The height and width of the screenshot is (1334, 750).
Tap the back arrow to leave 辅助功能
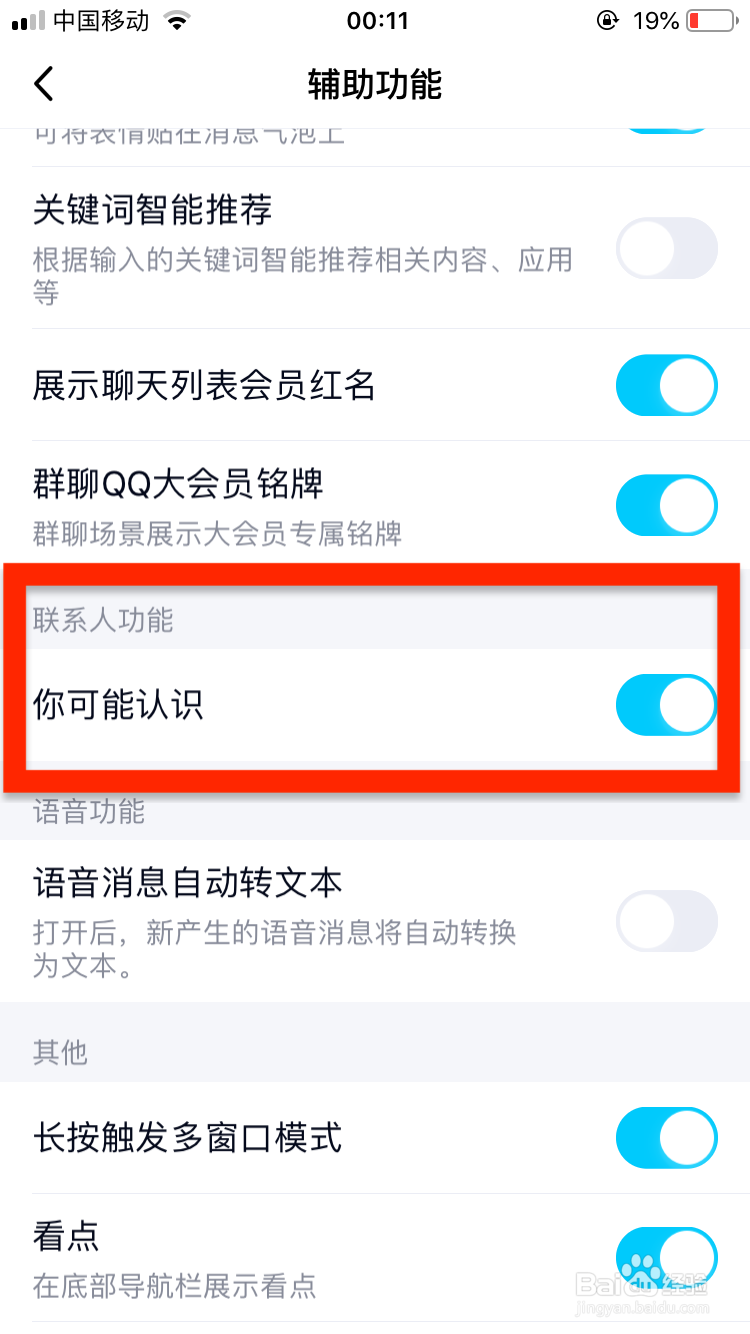pyautogui.click(x=42, y=84)
